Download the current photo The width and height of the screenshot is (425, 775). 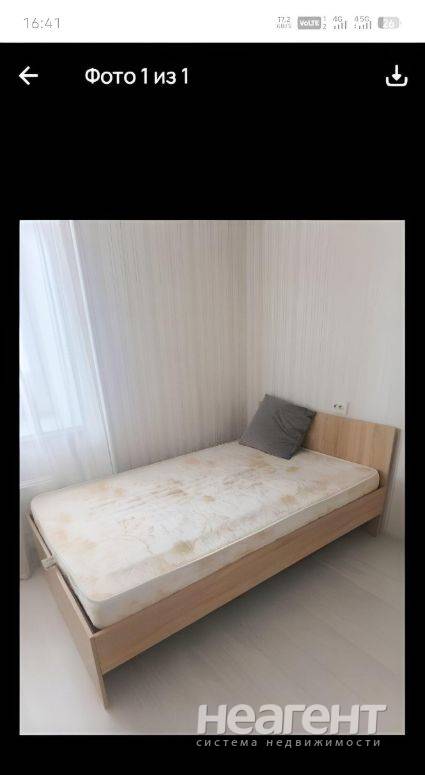coord(396,76)
